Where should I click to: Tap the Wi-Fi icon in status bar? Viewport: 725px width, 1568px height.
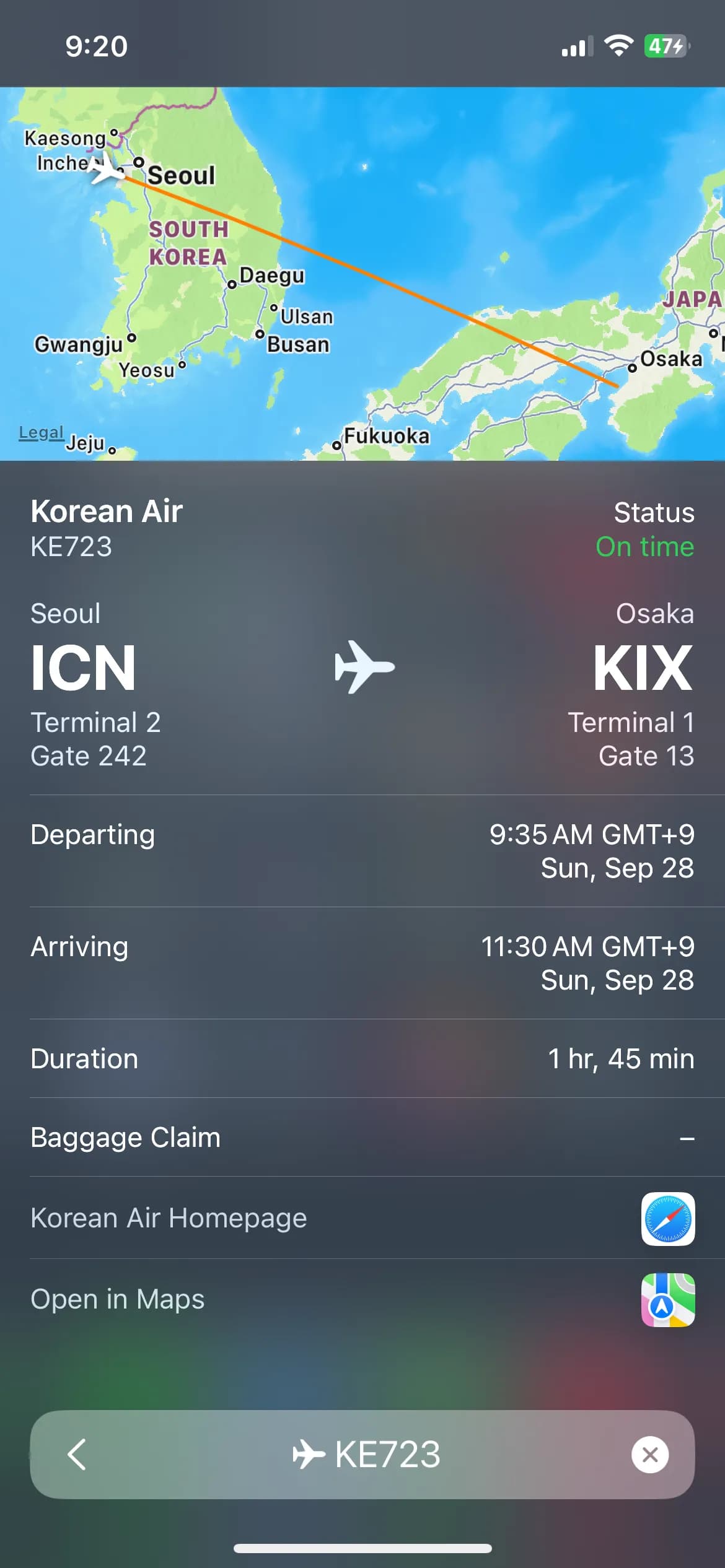619,45
